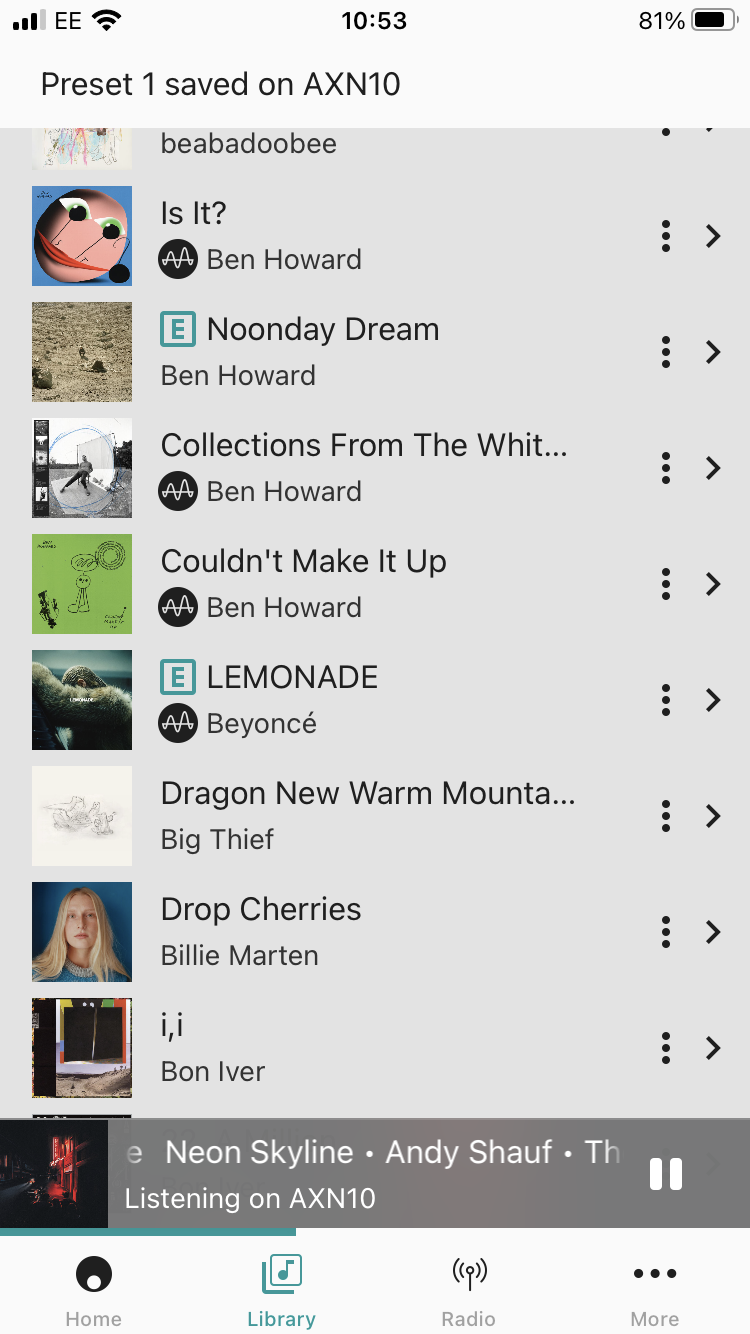Show options for Couldn't Make It Up
The height and width of the screenshot is (1334, 750).
point(666,584)
